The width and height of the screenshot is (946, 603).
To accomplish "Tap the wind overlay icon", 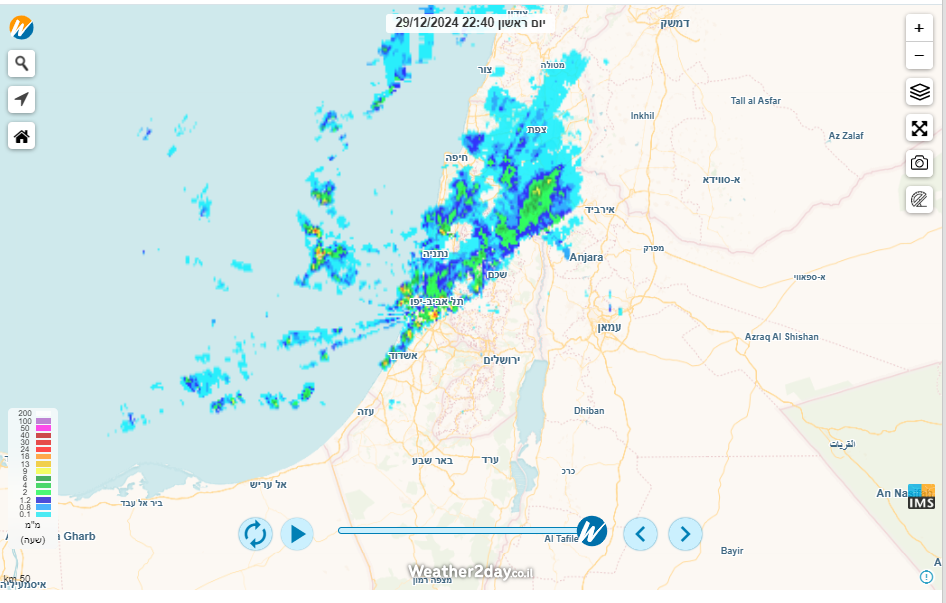I will [919, 199].
